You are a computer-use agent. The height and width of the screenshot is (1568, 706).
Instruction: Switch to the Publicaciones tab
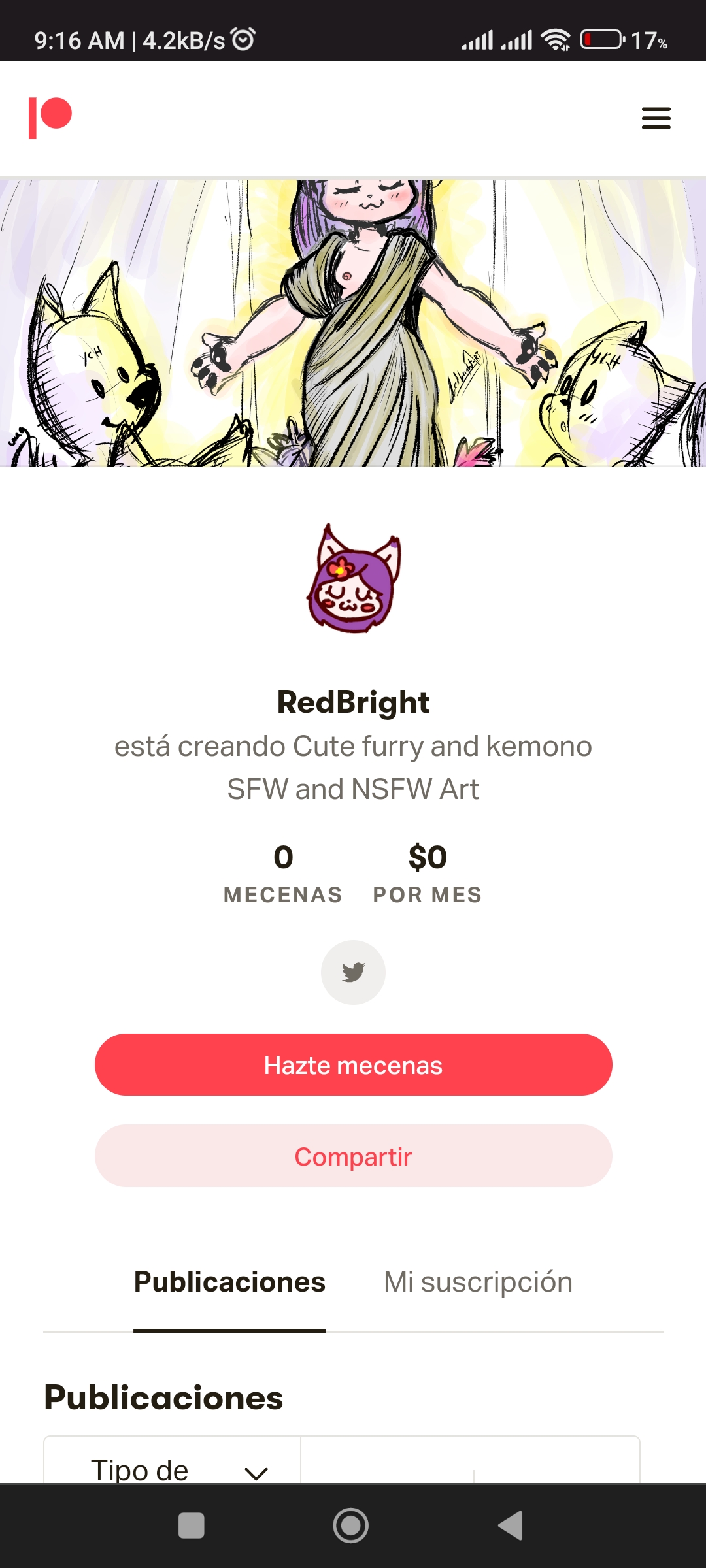[x=229, y=1282]
